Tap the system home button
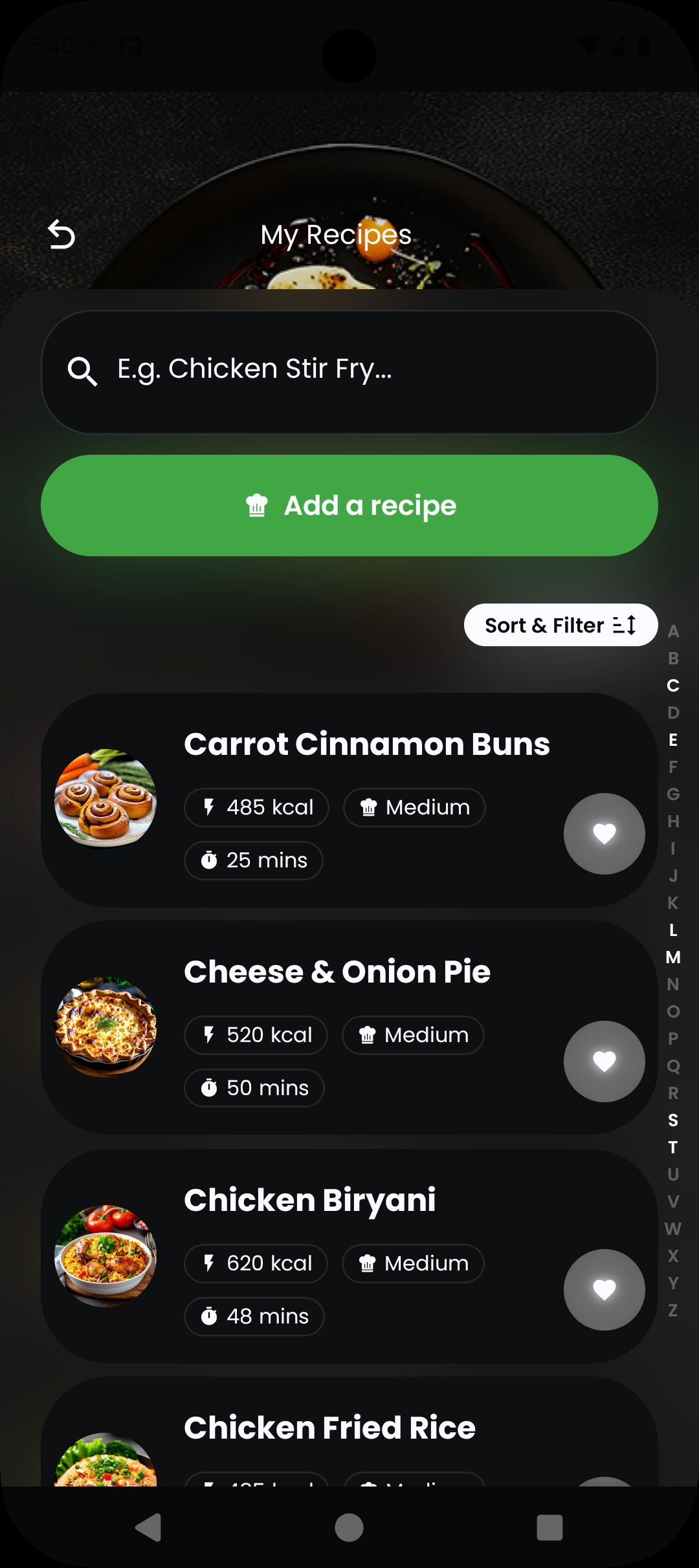 349,1528
